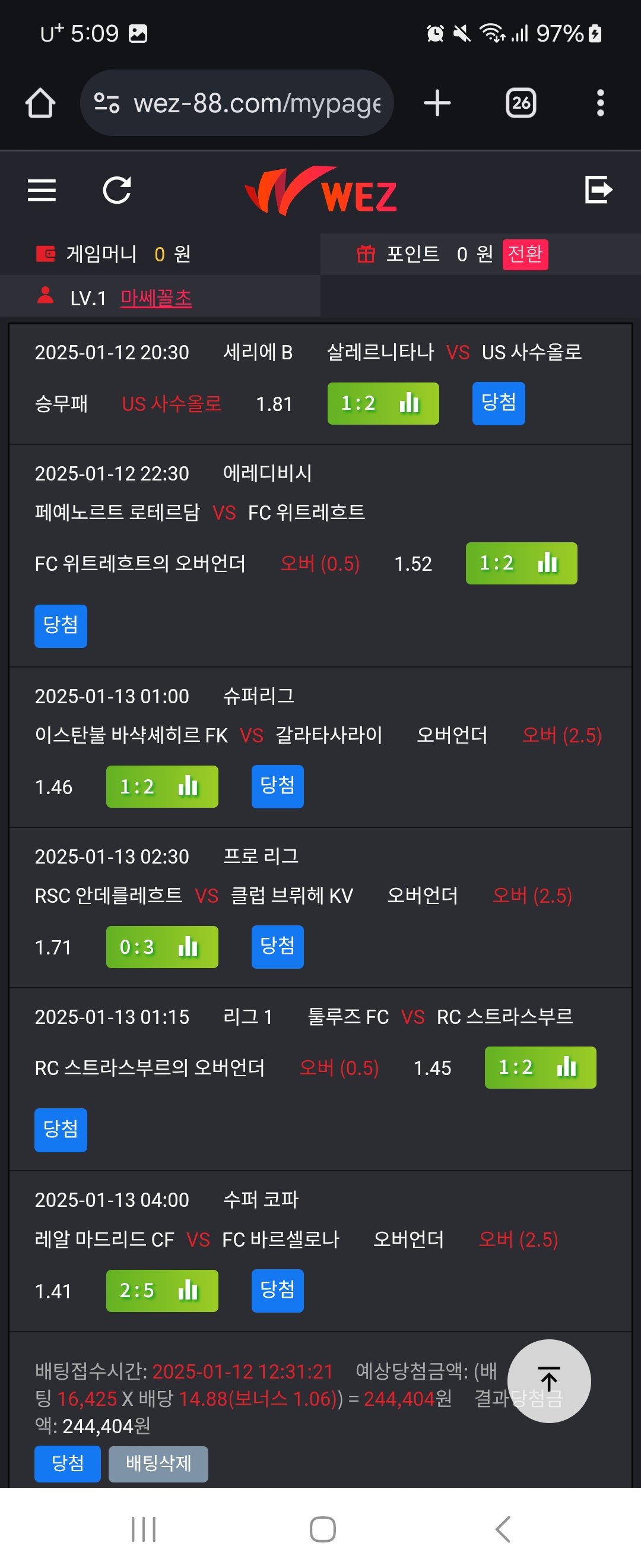Open a new browser tab
641x1568 pixels.
click(x=437, y=103)
